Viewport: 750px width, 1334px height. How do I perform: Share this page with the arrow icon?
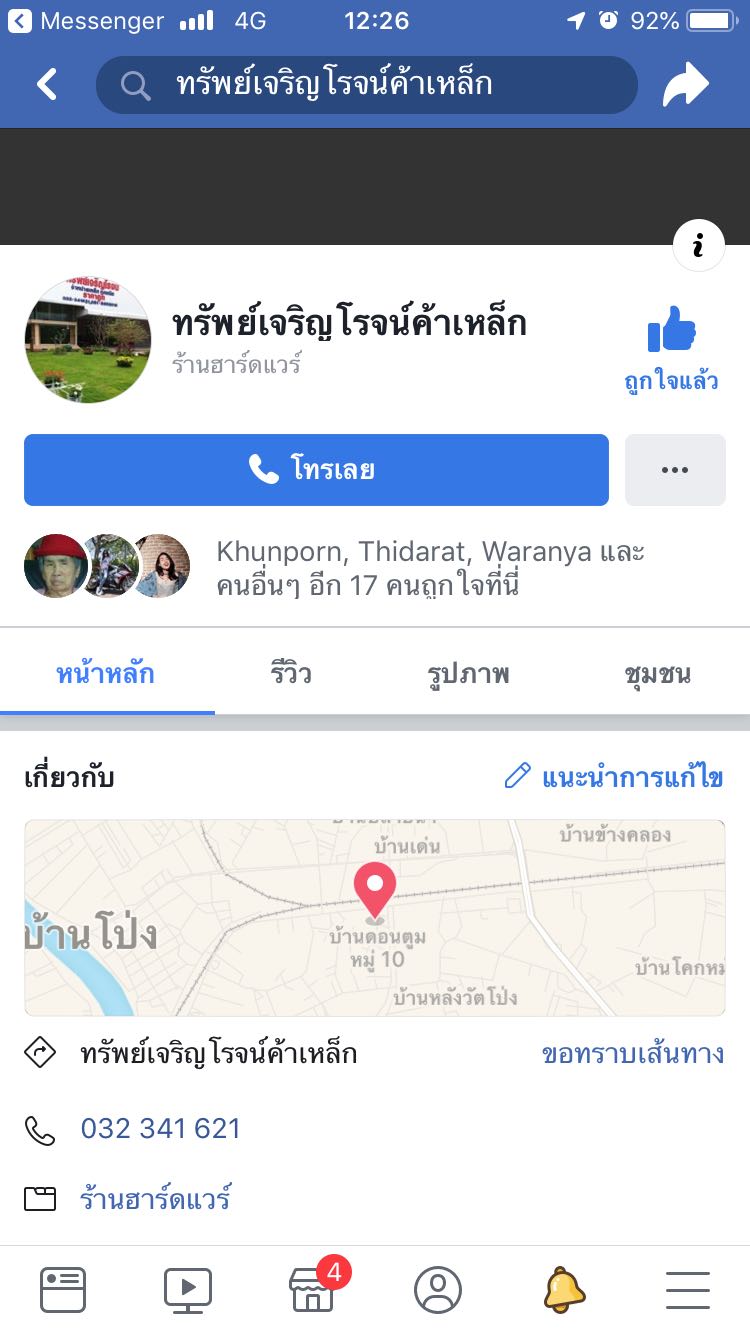point(685,85)
